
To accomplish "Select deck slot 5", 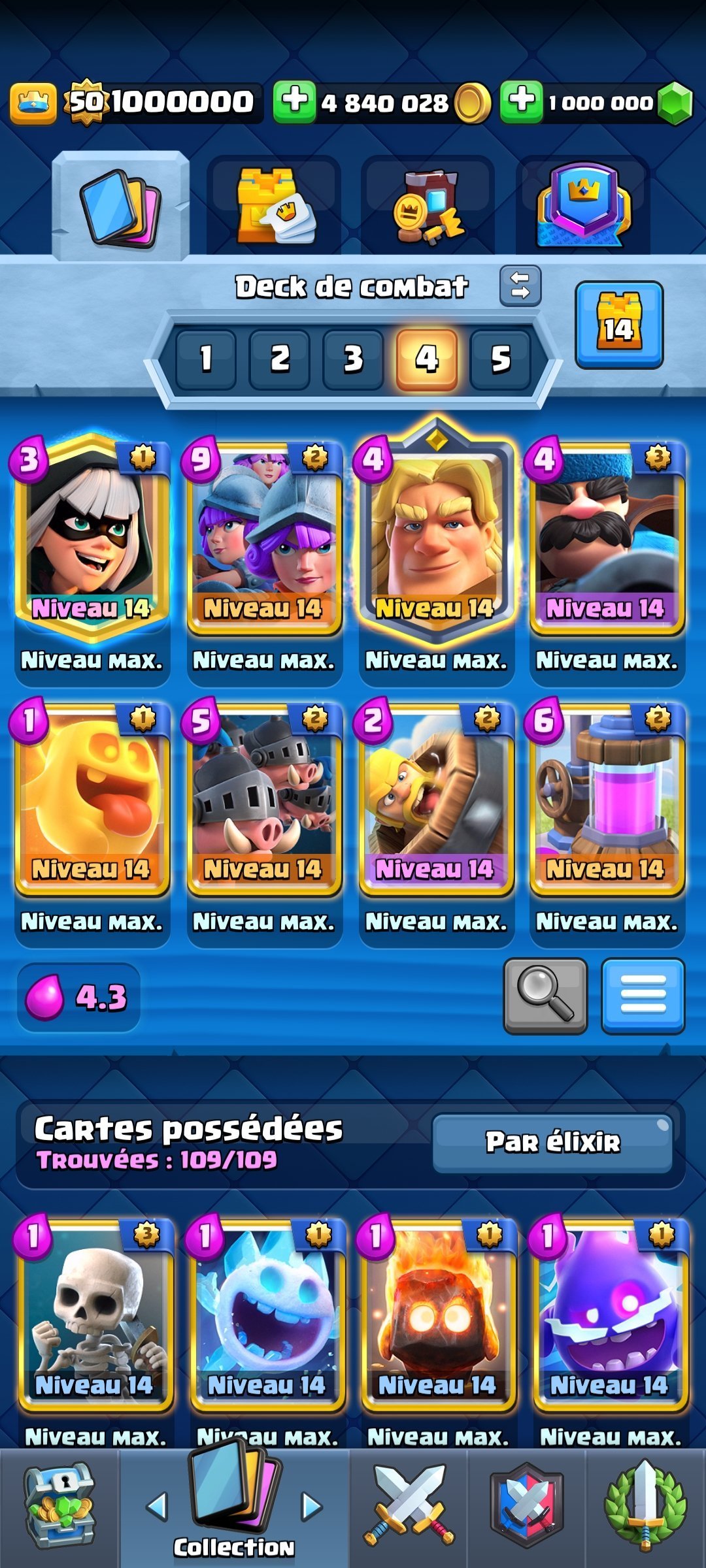I will coord(500,359).
